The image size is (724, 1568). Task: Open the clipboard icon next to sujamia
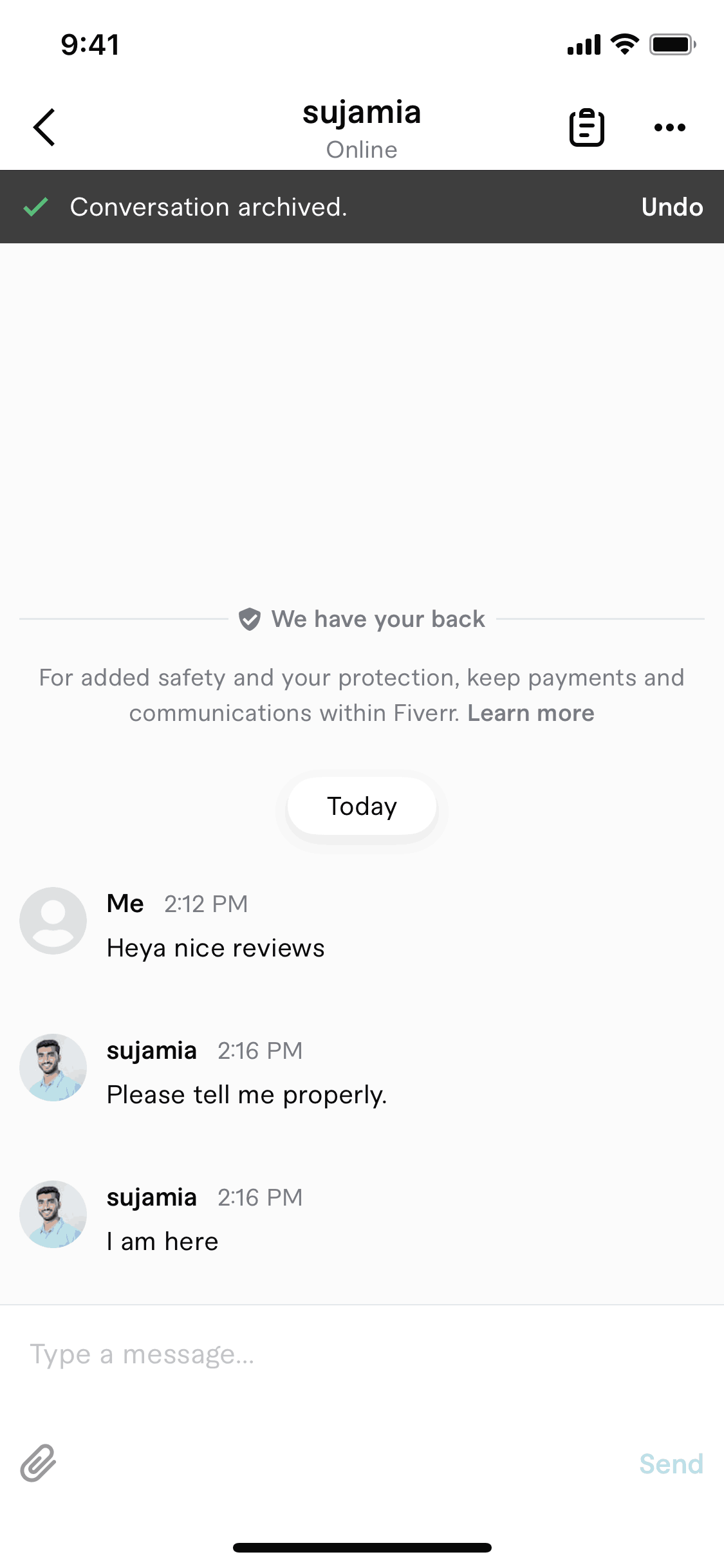[586, 127]
